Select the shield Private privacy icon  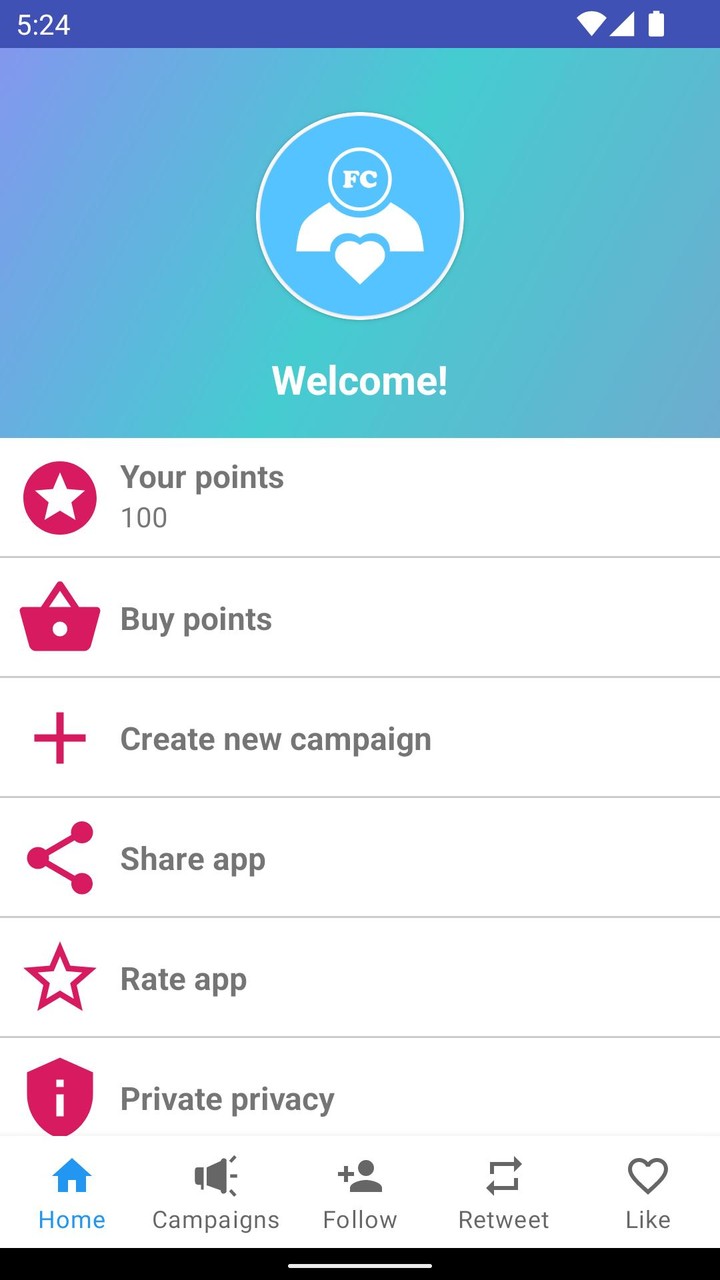(x=60, y=1097)
